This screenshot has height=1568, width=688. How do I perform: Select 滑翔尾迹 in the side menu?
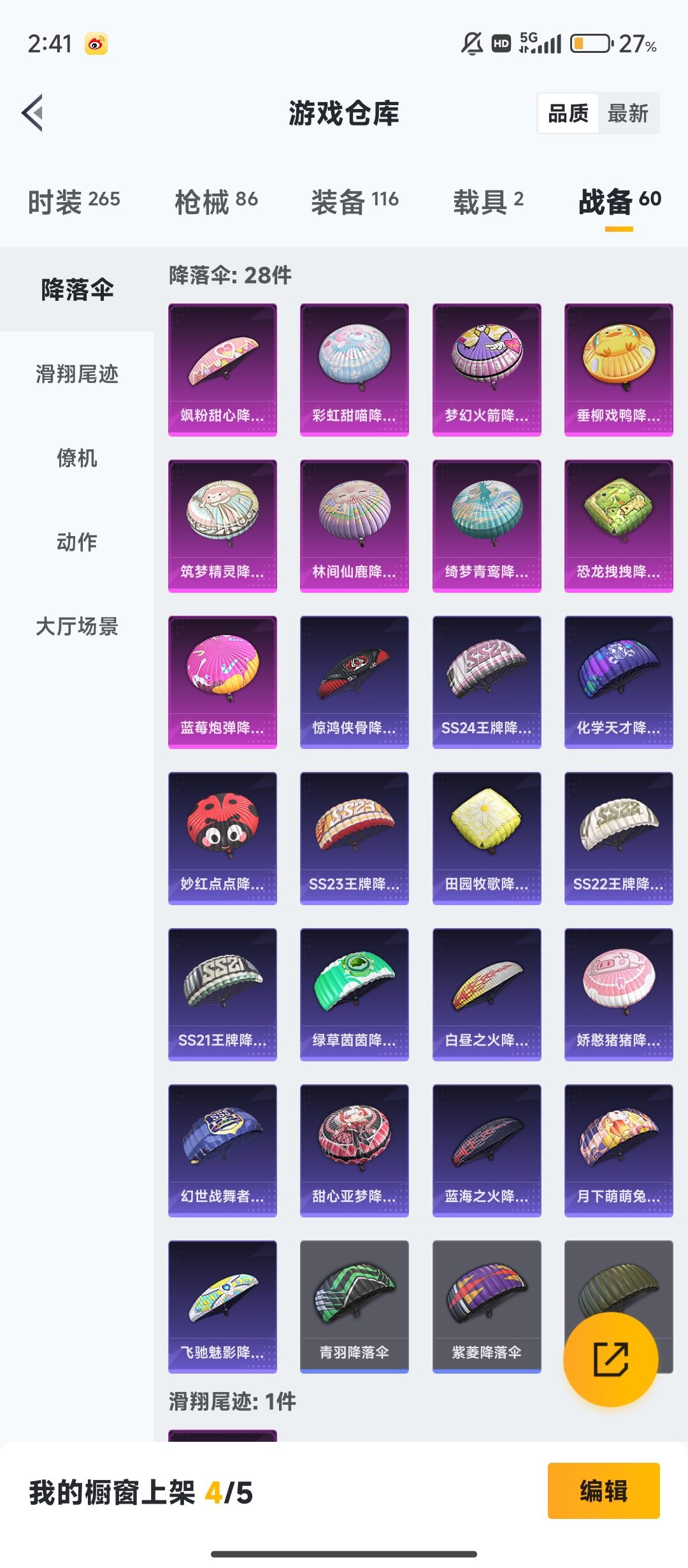(76, 374)
